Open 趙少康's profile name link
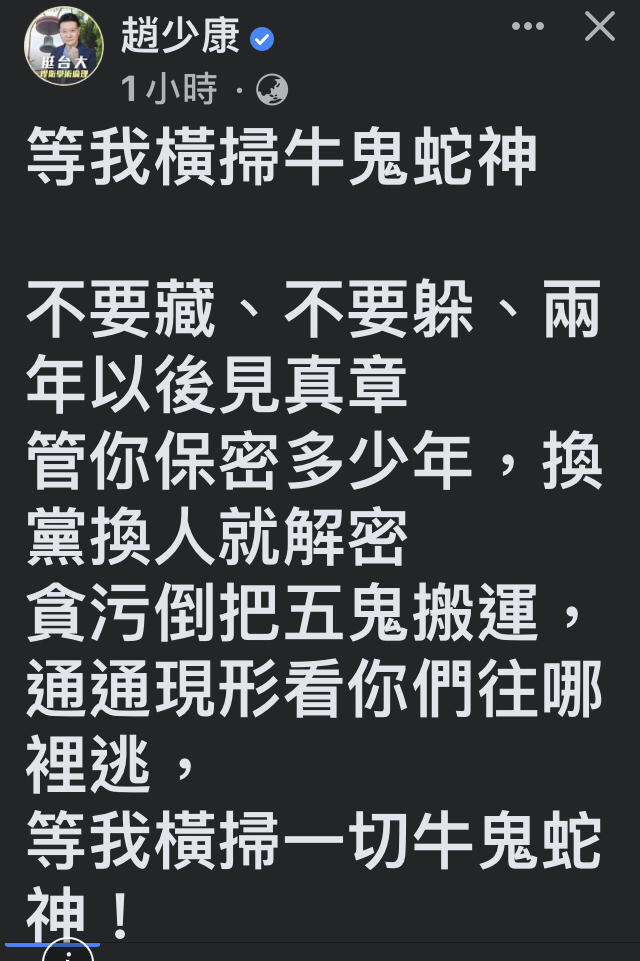Viewport: 640px width, 961px height. [181, 36]
